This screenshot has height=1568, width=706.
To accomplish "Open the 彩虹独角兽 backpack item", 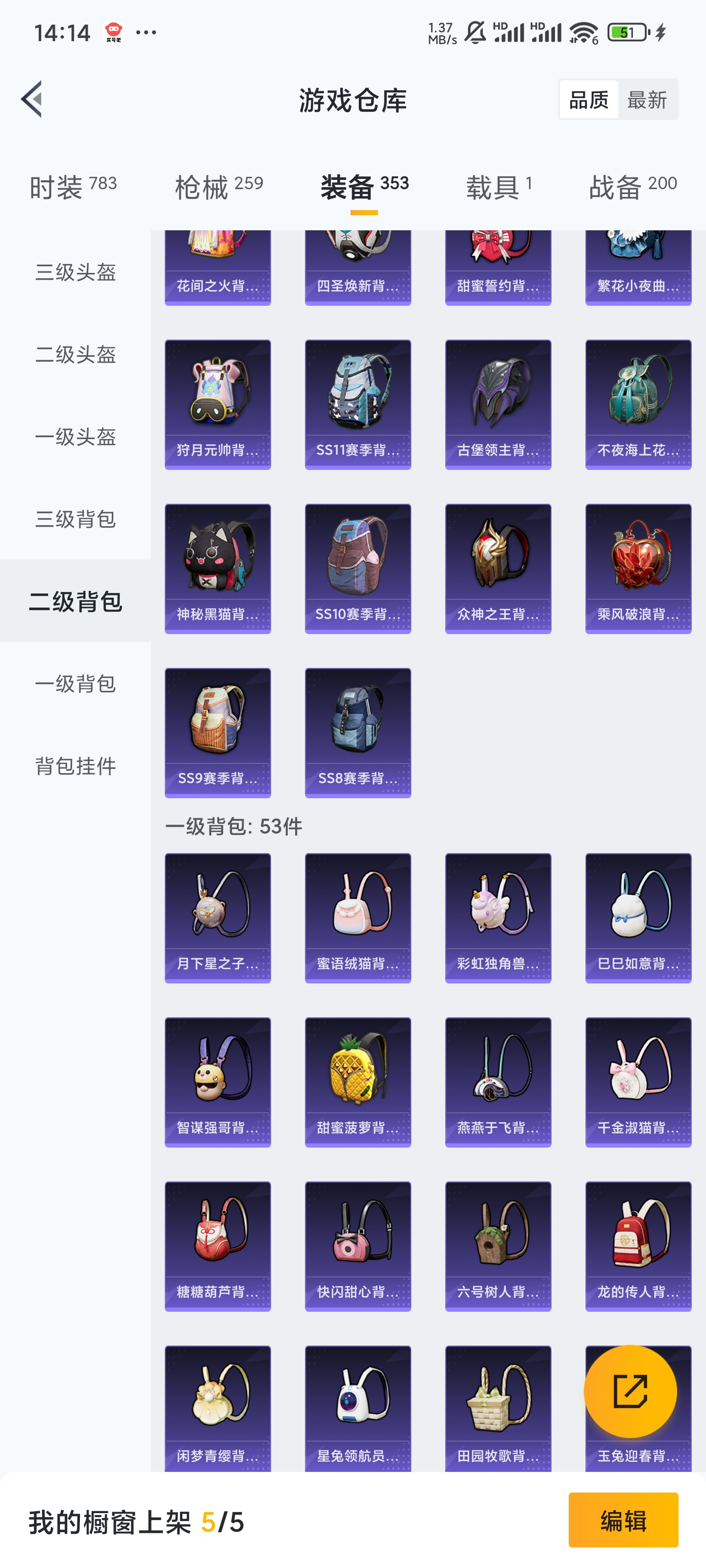I will point(498,917).
